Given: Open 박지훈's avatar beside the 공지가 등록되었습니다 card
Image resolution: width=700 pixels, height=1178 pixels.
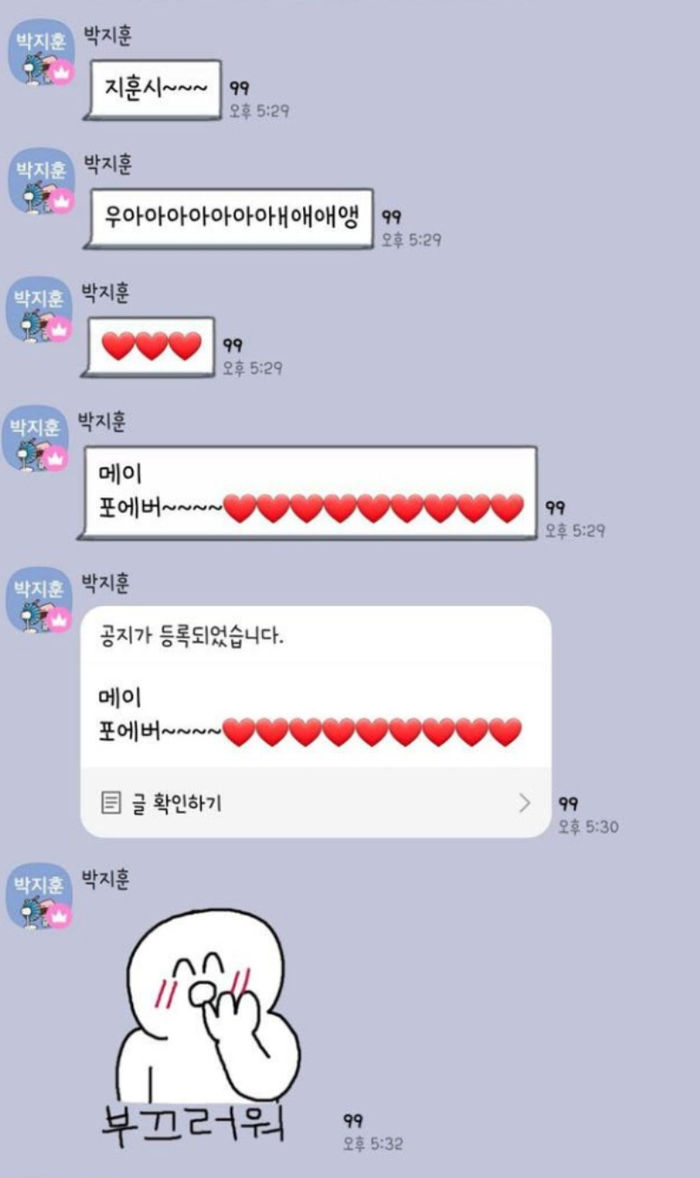Looking at the screenshot, I should [x=41, y=598].
